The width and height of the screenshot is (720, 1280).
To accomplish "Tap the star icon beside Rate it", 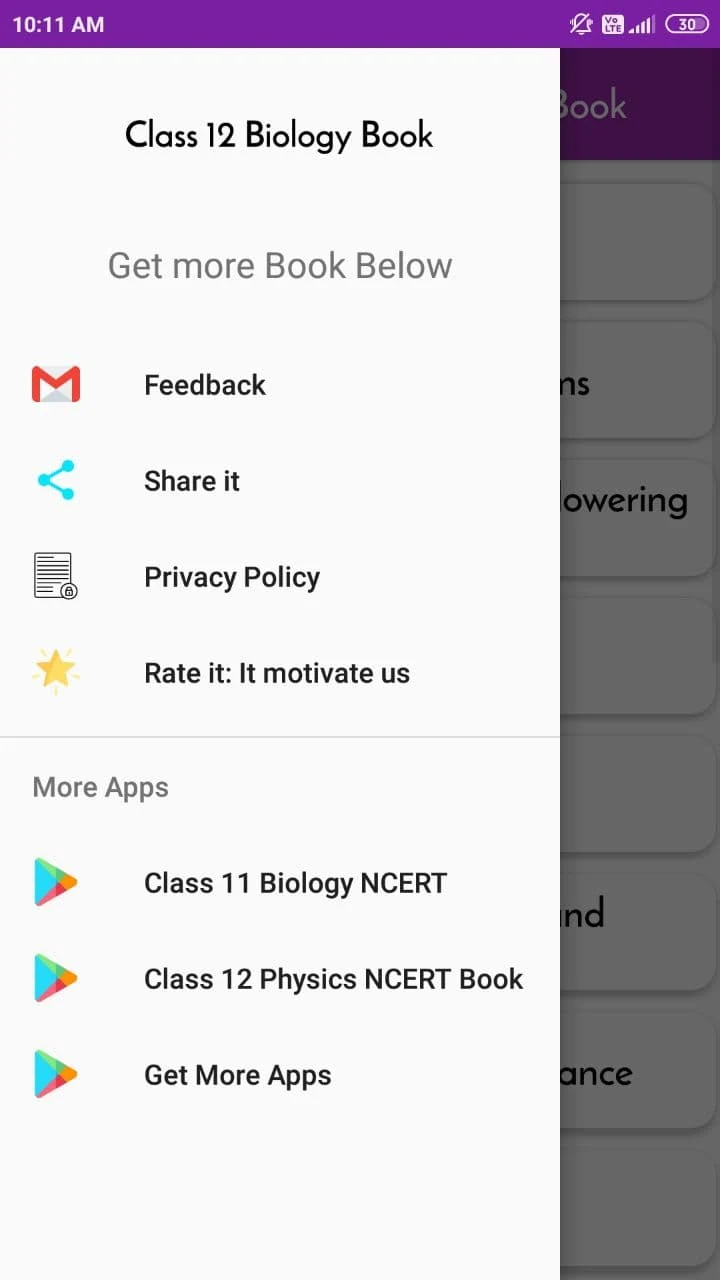I will tap(56, 671).
